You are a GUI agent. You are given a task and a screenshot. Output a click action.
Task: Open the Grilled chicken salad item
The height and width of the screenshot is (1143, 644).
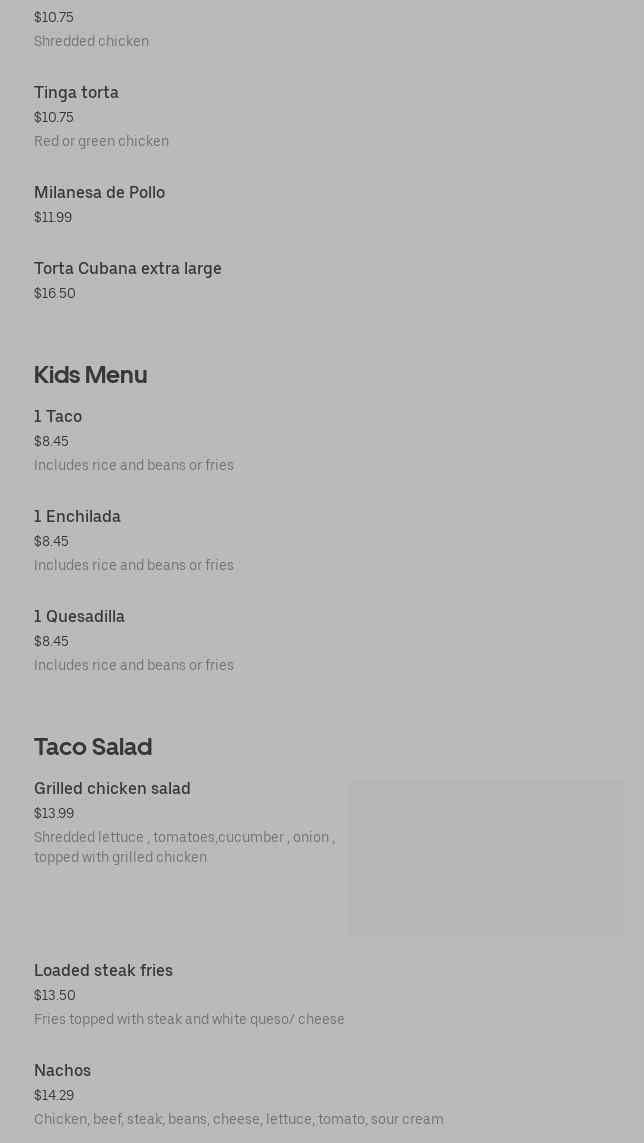point(112,789)
